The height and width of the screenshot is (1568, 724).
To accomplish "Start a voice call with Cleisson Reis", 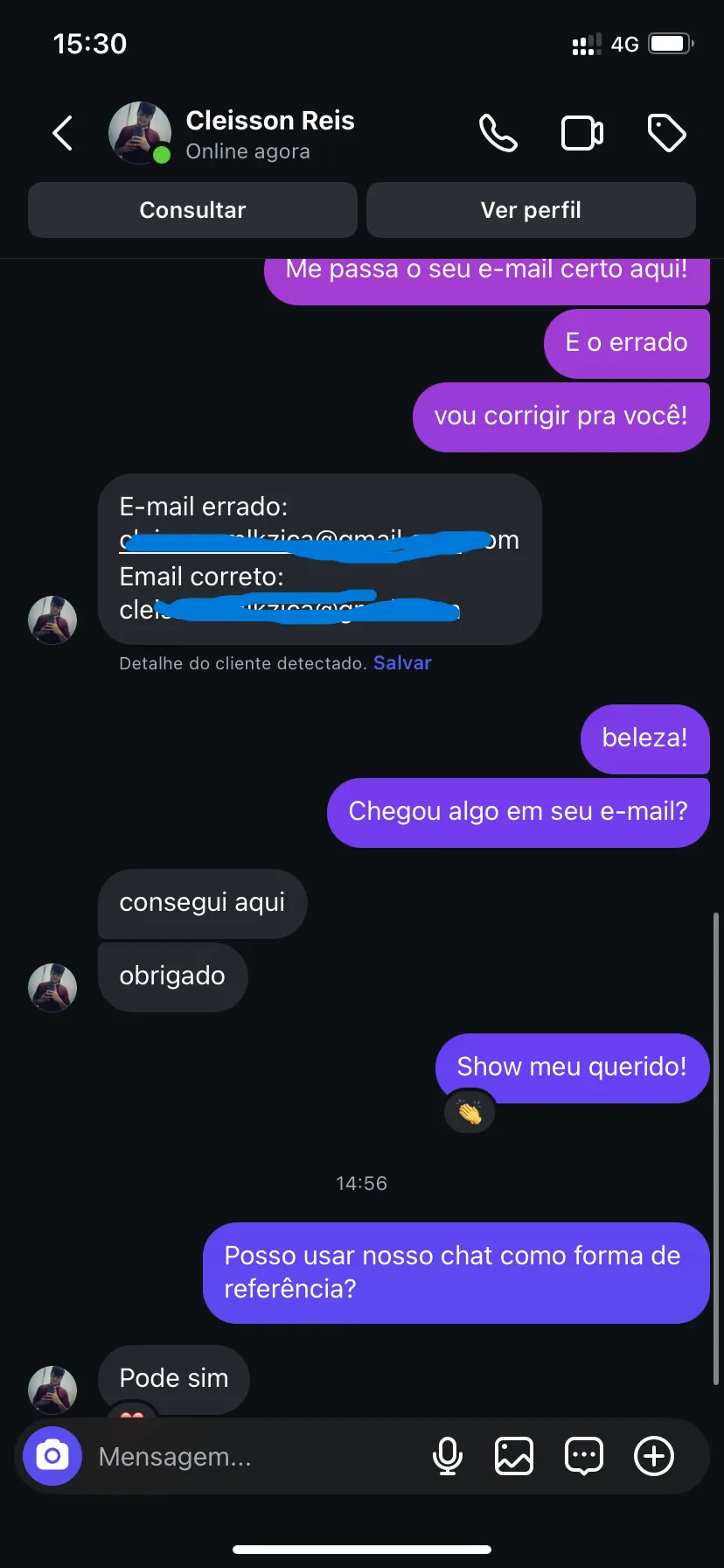I will tap(498, 133).
